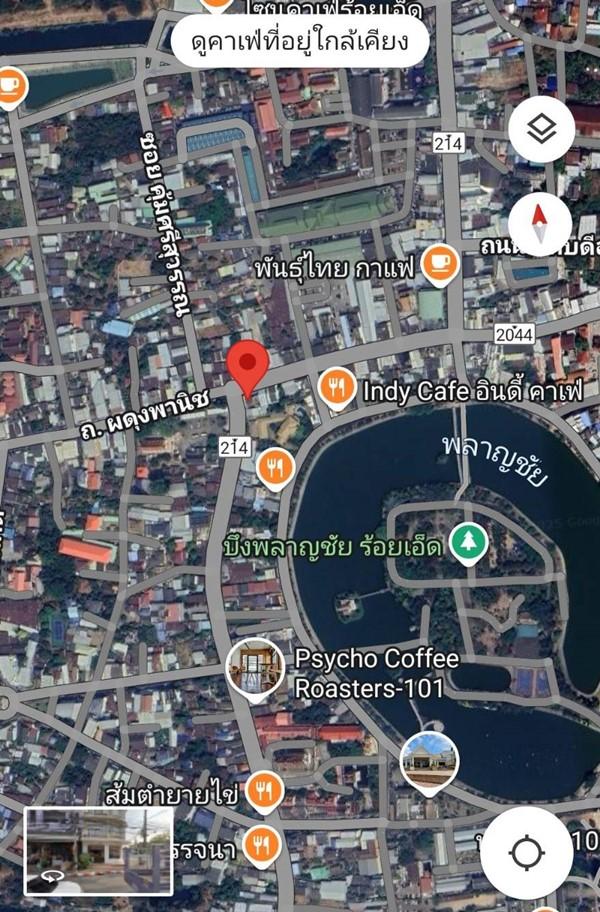Tap the ดูคาเฟ่ที่อยู่ใกล้เคียง nearby cafes chip
Viewport: 600px width, 912px height.
coord(300,42)
